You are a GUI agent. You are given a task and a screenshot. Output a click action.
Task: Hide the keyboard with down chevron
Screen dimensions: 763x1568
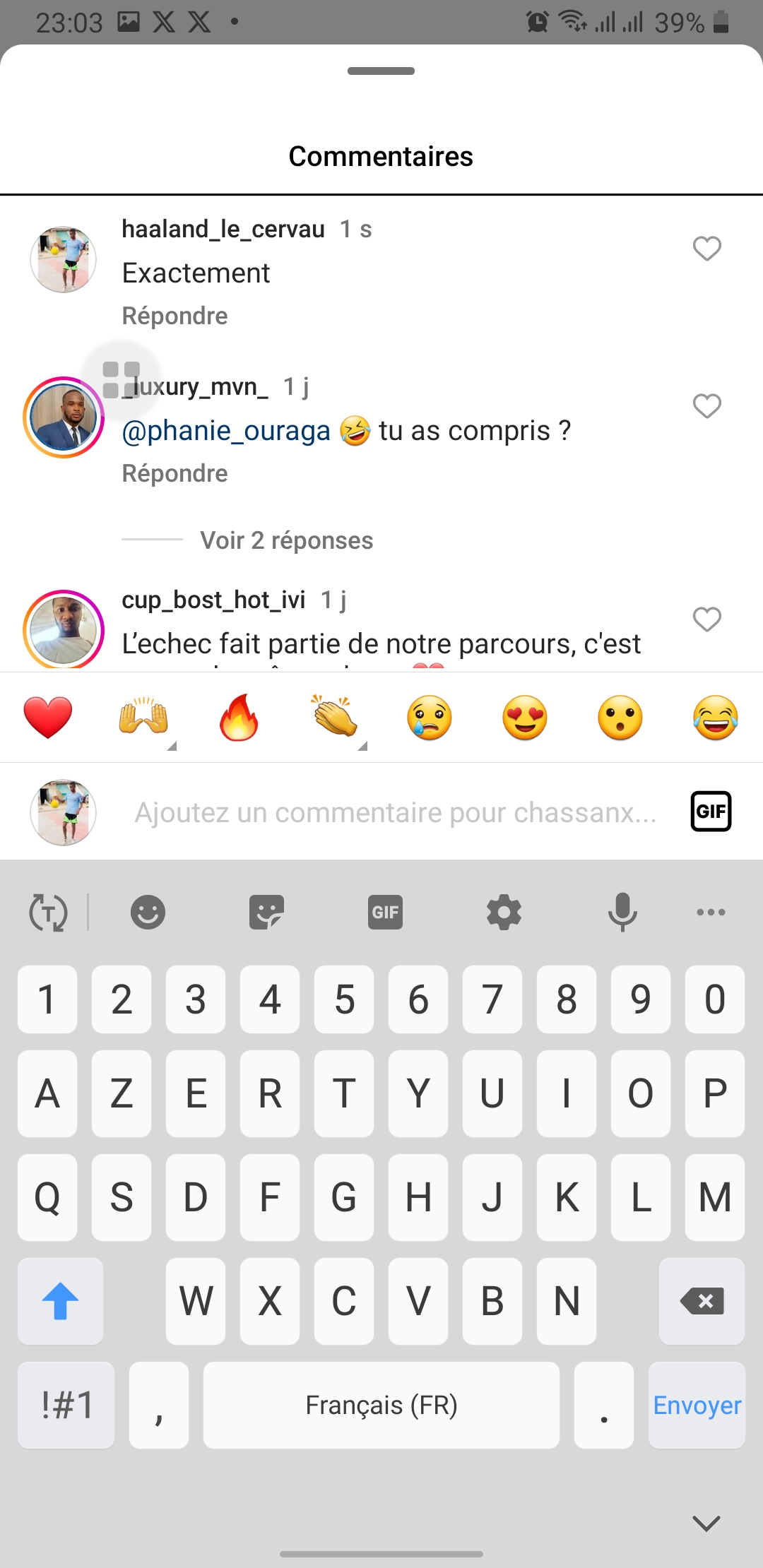[706, 1523]
